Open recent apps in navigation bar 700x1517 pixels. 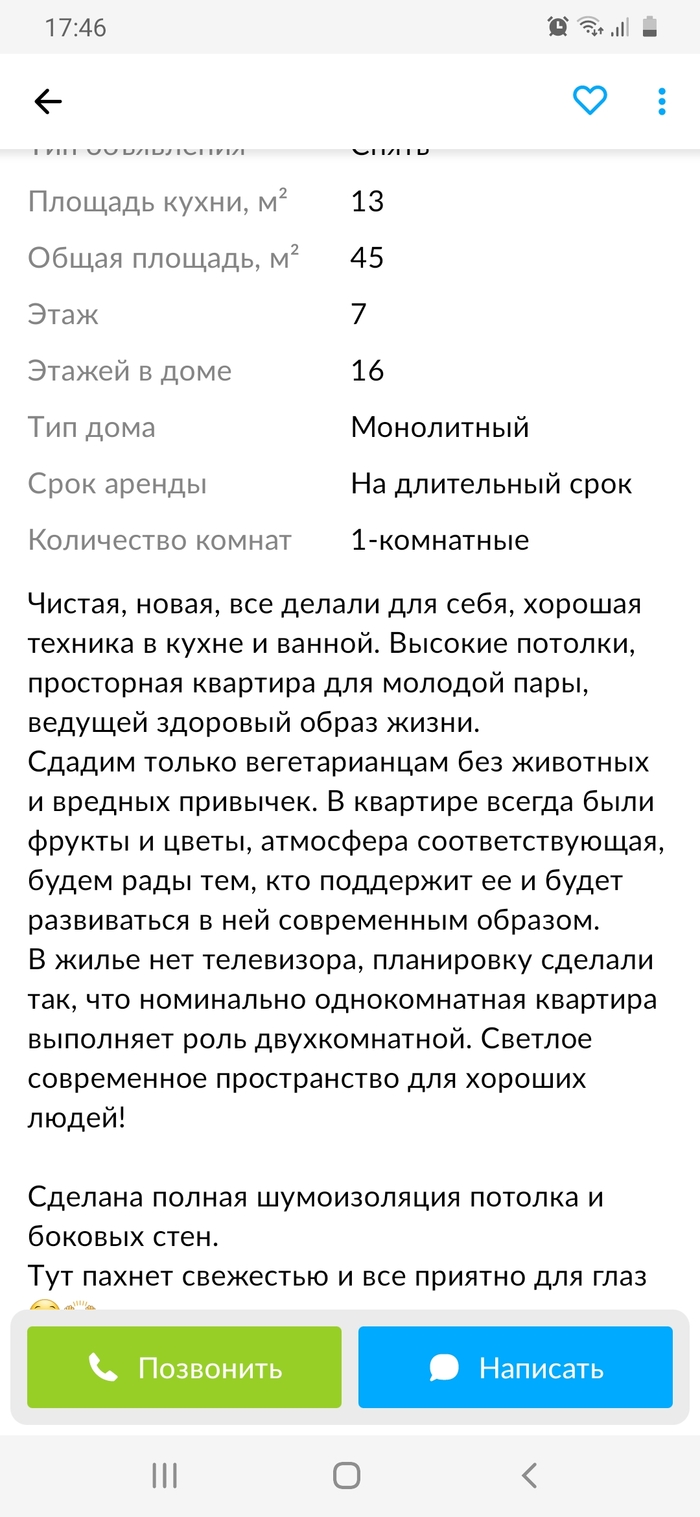point(164,1474)
